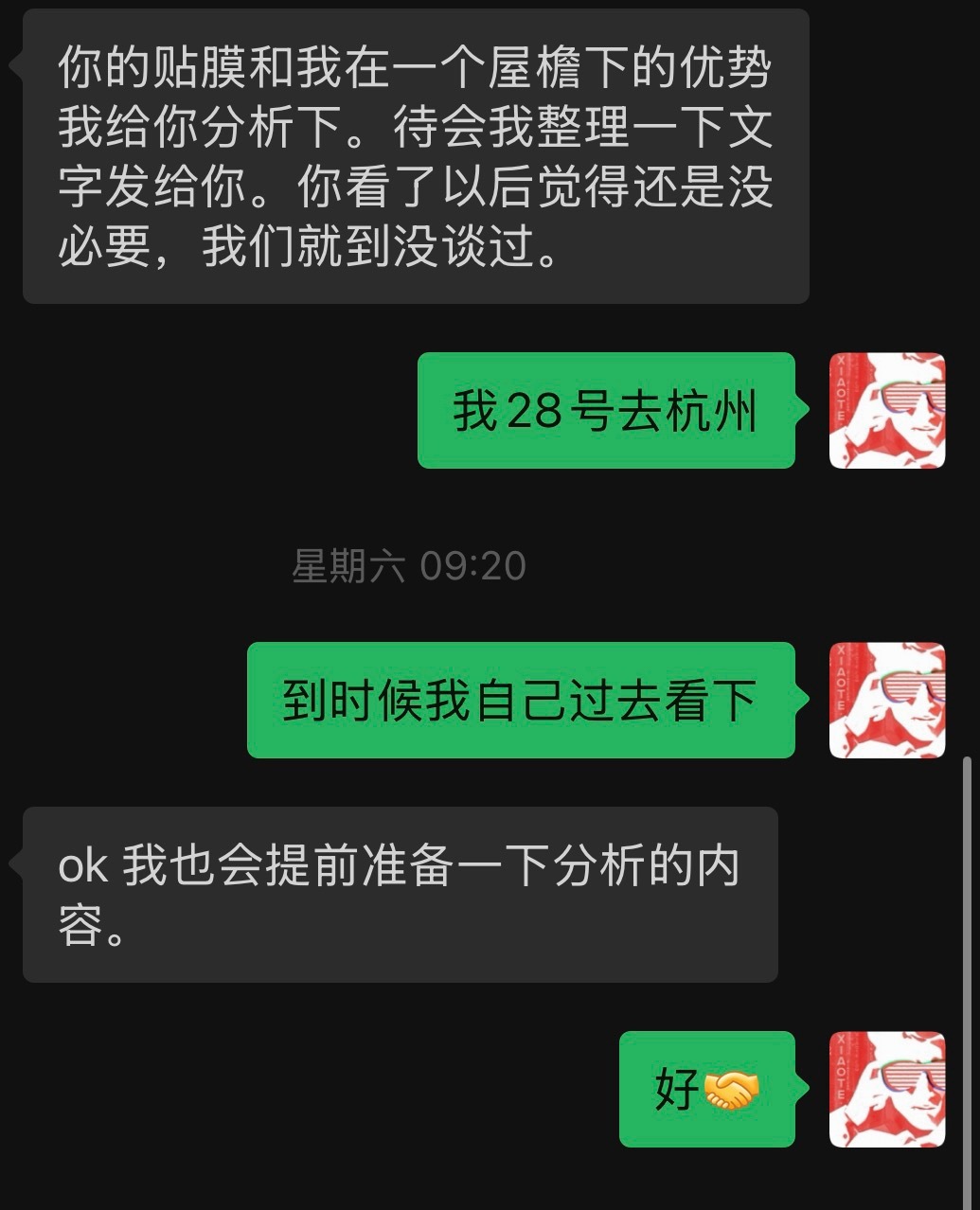The image size is (980, 1210).
Task: Open the XIAOTE avatar next to the handshake message
Action: pyautogui.click(x=886, y=1087)
